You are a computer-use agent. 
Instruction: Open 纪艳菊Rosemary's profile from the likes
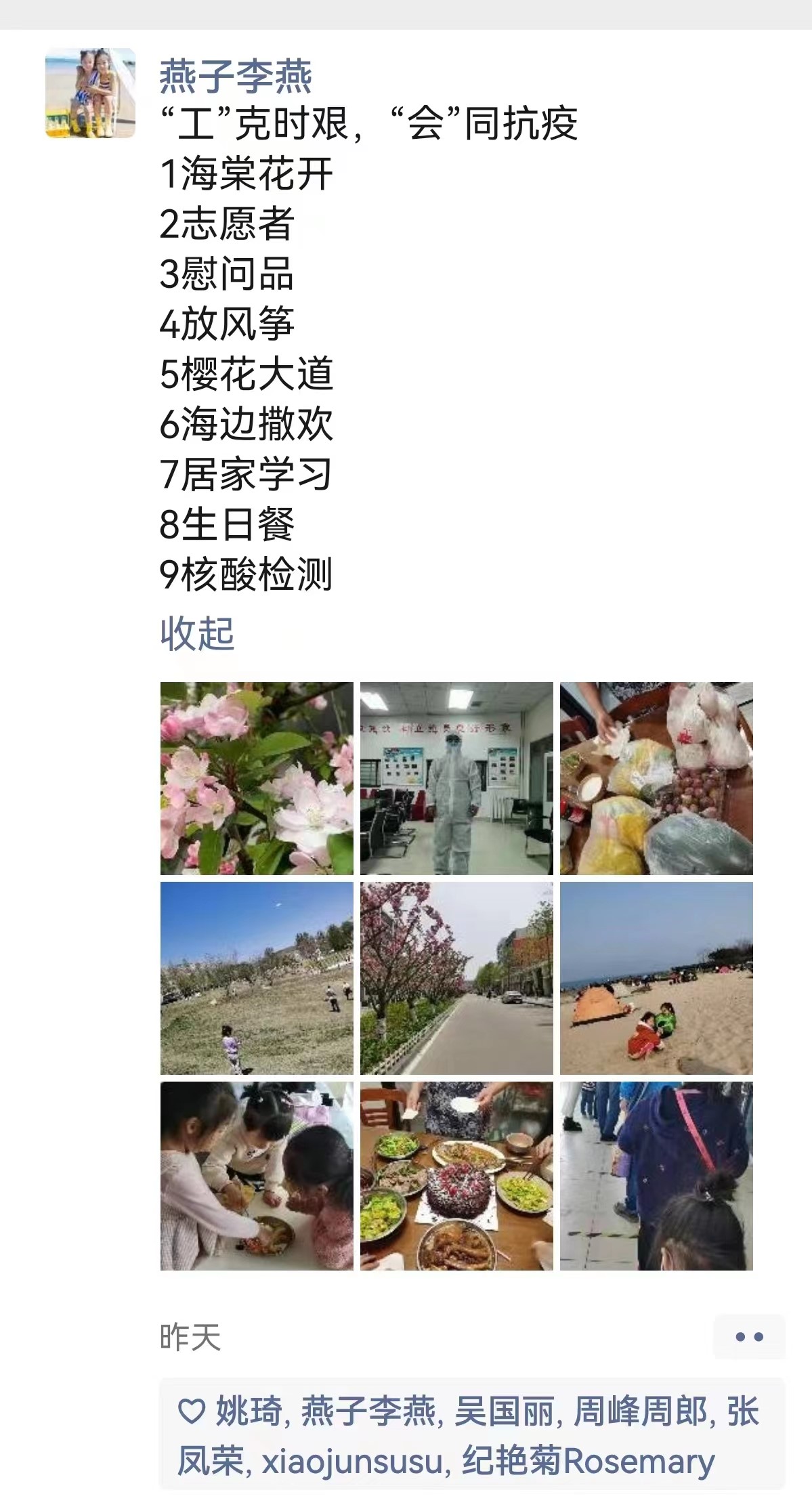point(588,1461)
